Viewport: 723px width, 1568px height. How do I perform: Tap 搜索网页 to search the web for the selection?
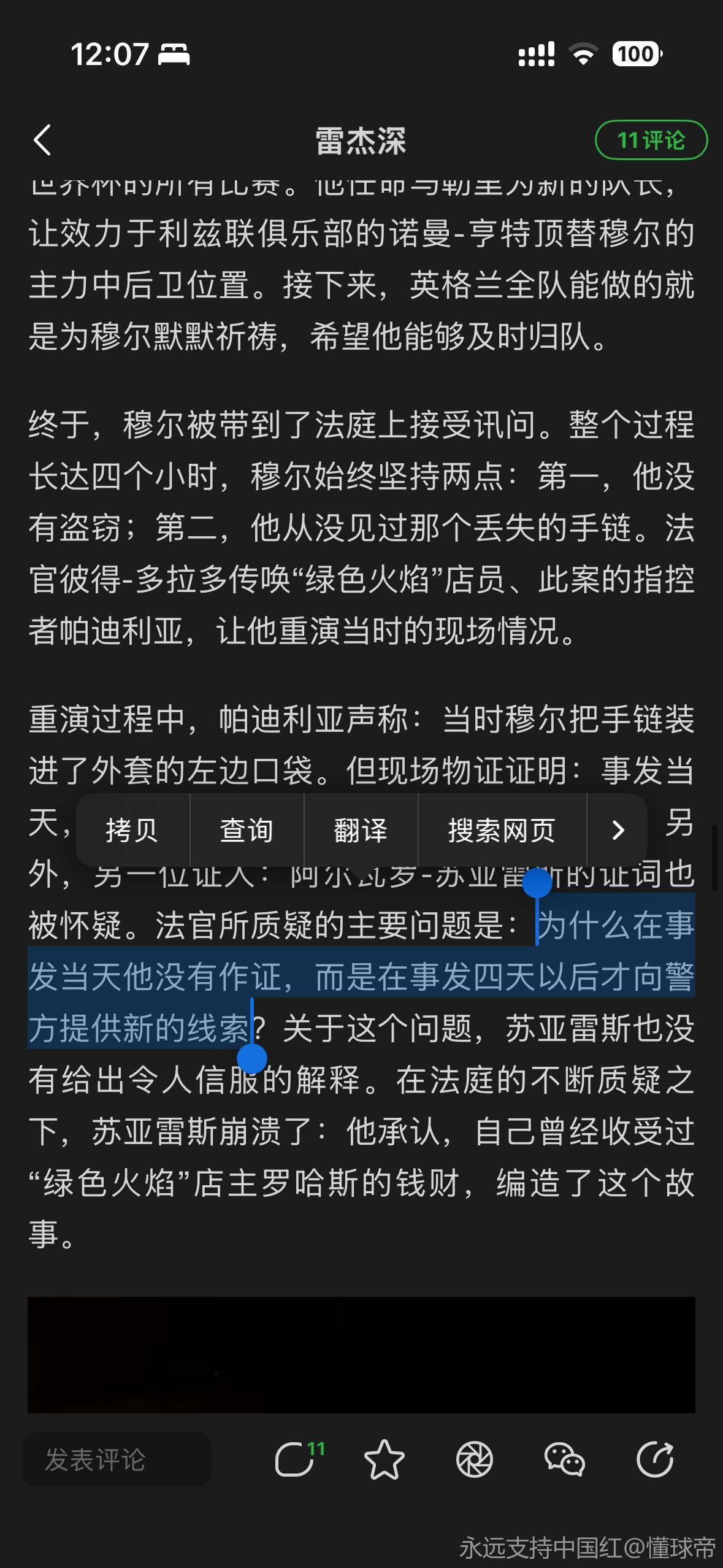click(502, 831)
